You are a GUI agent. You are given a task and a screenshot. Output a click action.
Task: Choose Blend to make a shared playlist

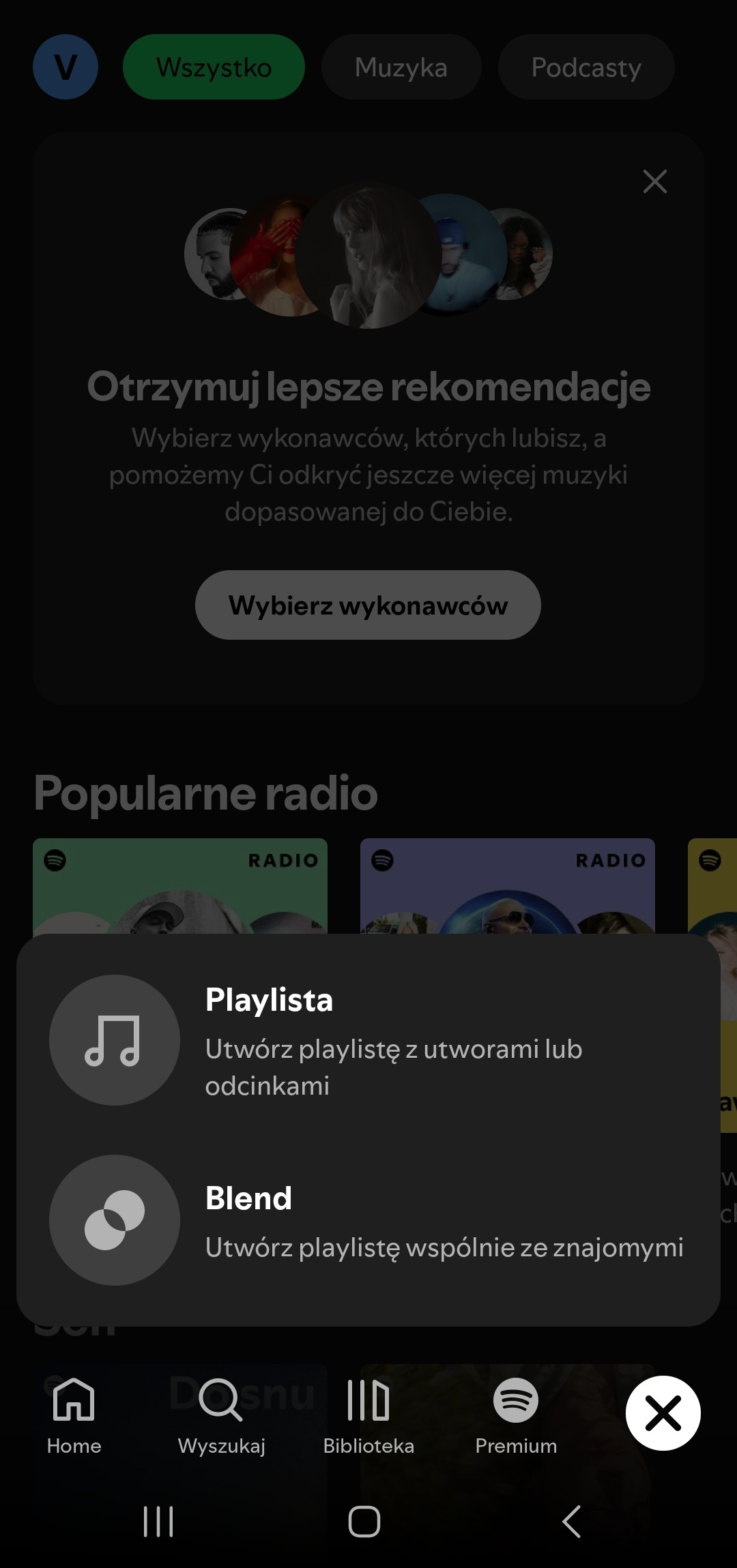coord(369,1219)
